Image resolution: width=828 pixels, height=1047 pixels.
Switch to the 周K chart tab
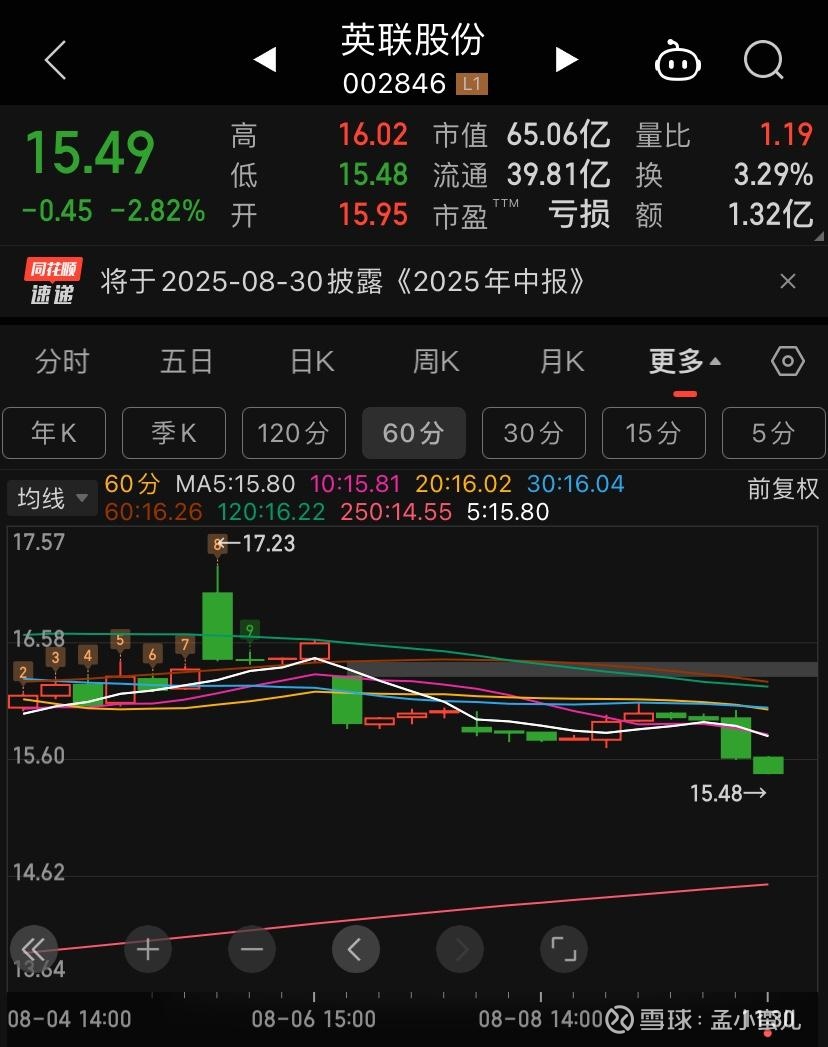436,361
